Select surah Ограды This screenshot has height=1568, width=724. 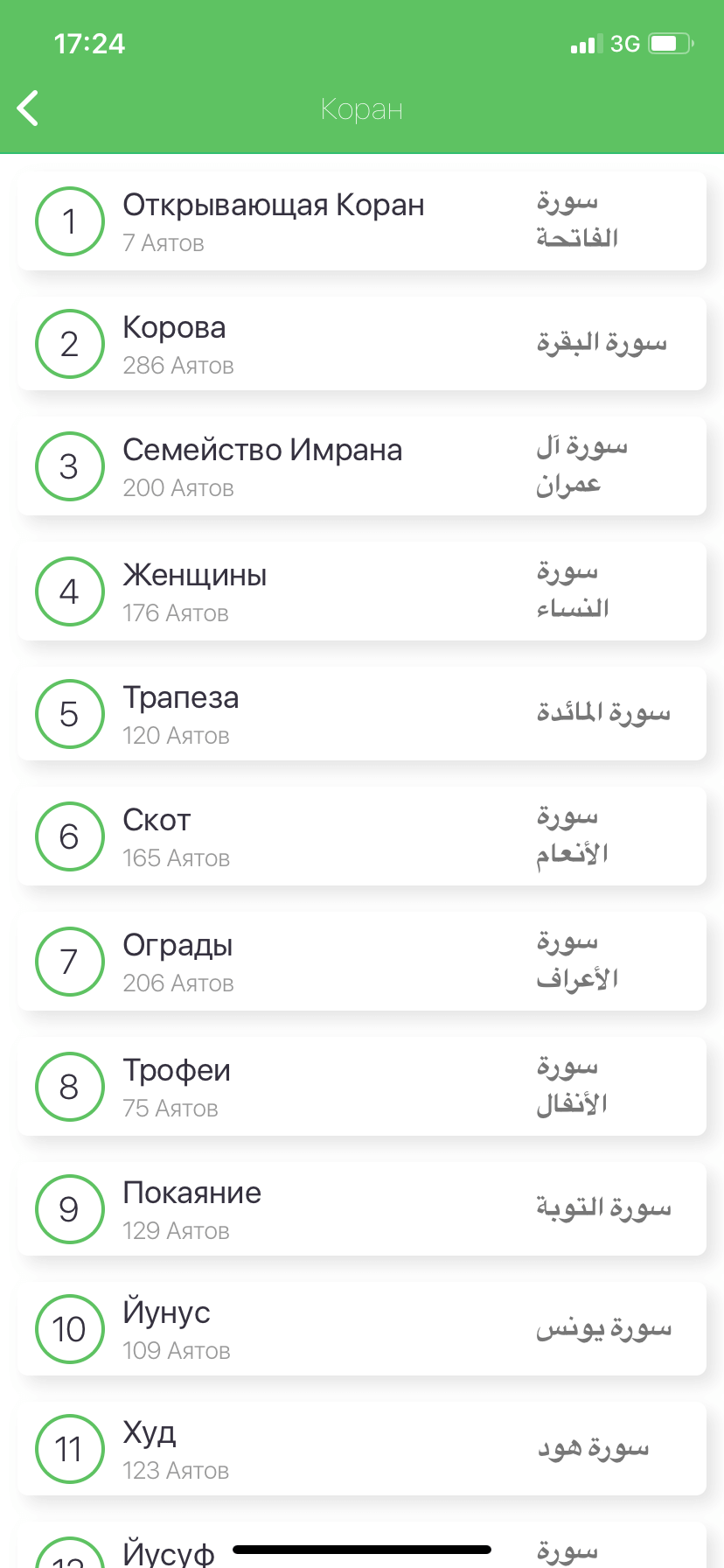coord(361,962)
